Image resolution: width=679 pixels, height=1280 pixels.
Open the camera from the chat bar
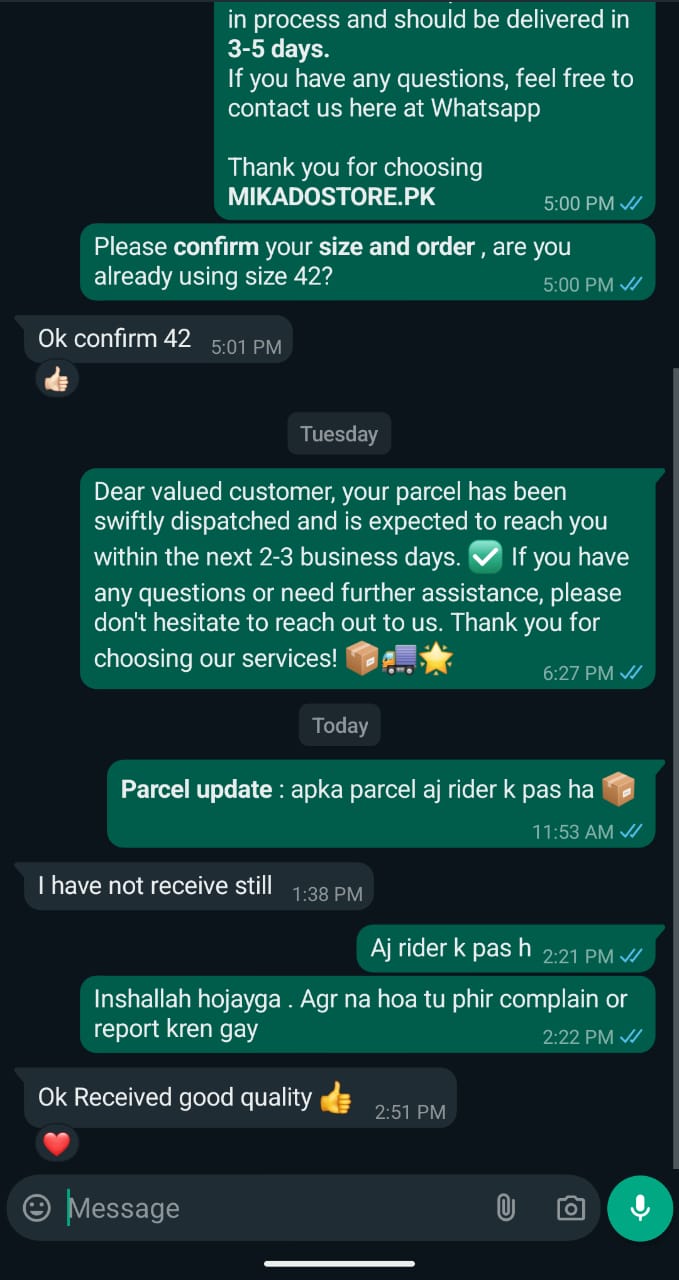(x=570, y=1208)
